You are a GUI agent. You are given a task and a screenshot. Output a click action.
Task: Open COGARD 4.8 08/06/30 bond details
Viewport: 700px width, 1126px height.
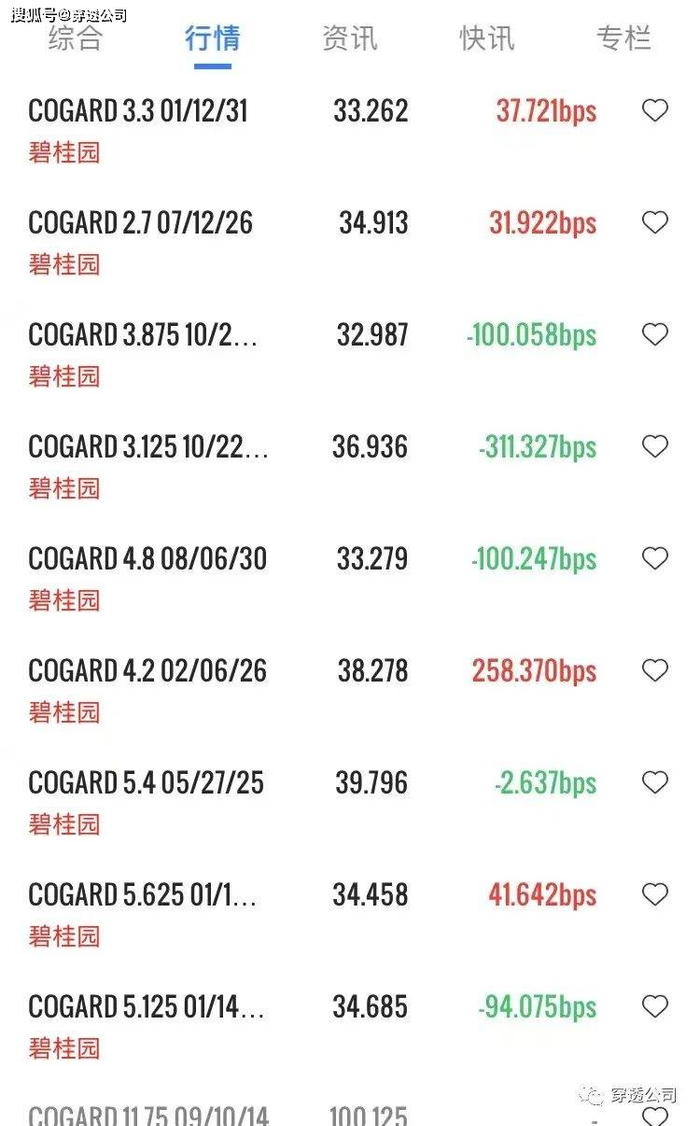[x=147, y=559]
